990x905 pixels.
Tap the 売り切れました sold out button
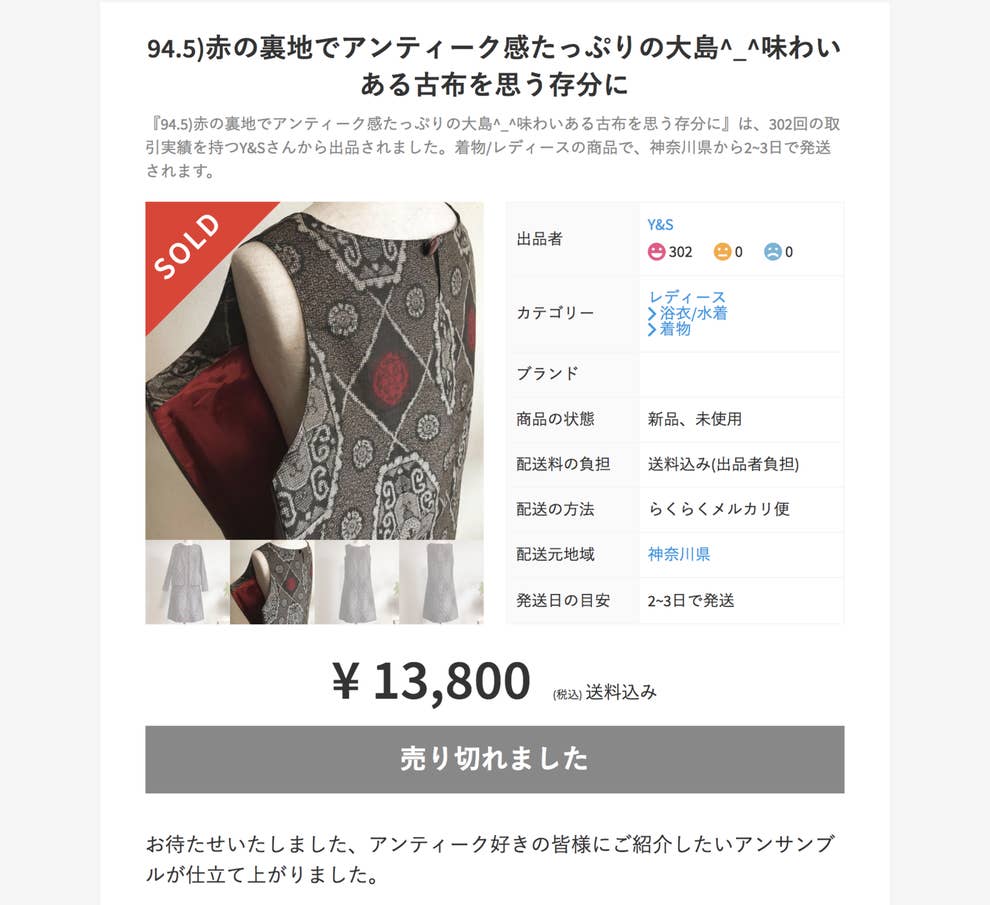[x=494, y=759]
